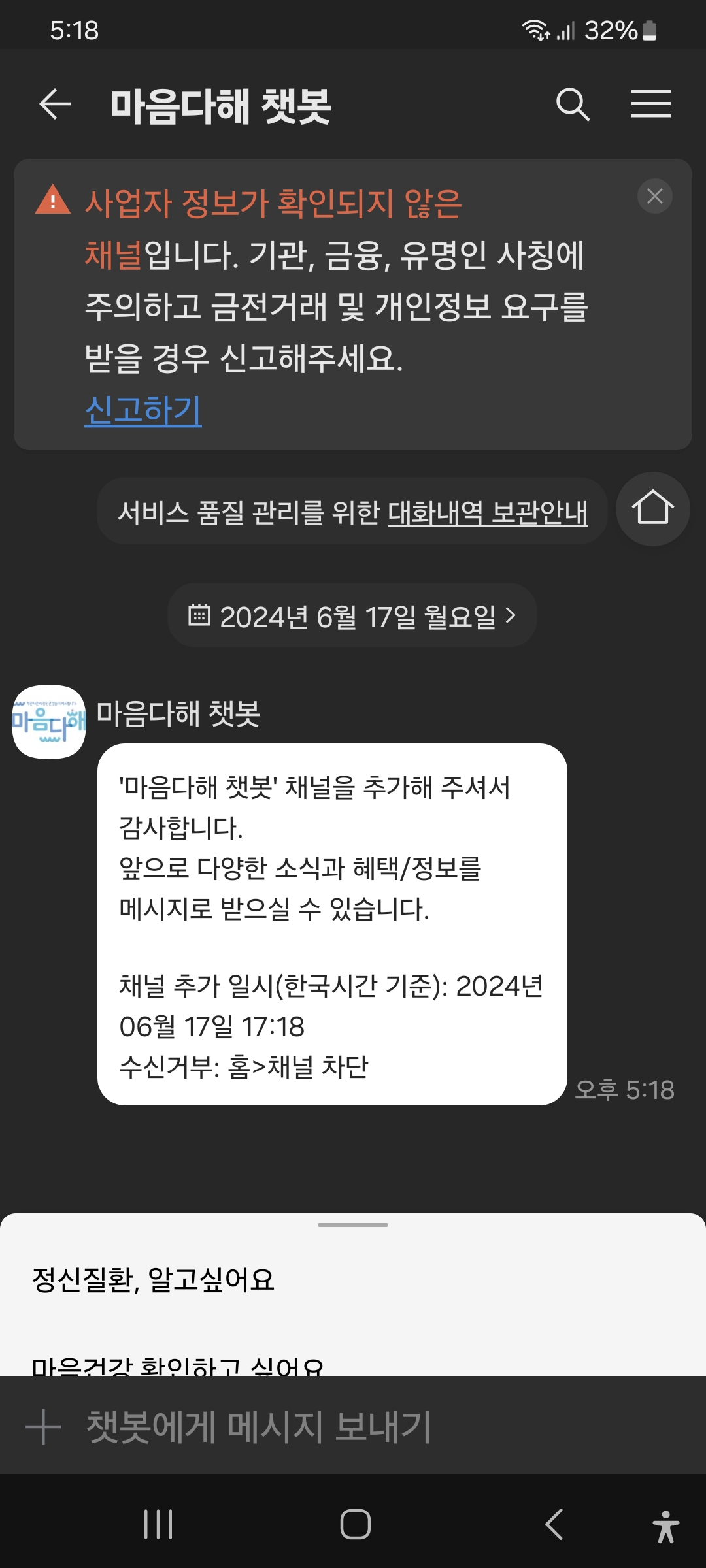Image resolution: width=706 pixels, height=1568 pixels.
Task: Search within this chat
Action: [x=573, y=105]
